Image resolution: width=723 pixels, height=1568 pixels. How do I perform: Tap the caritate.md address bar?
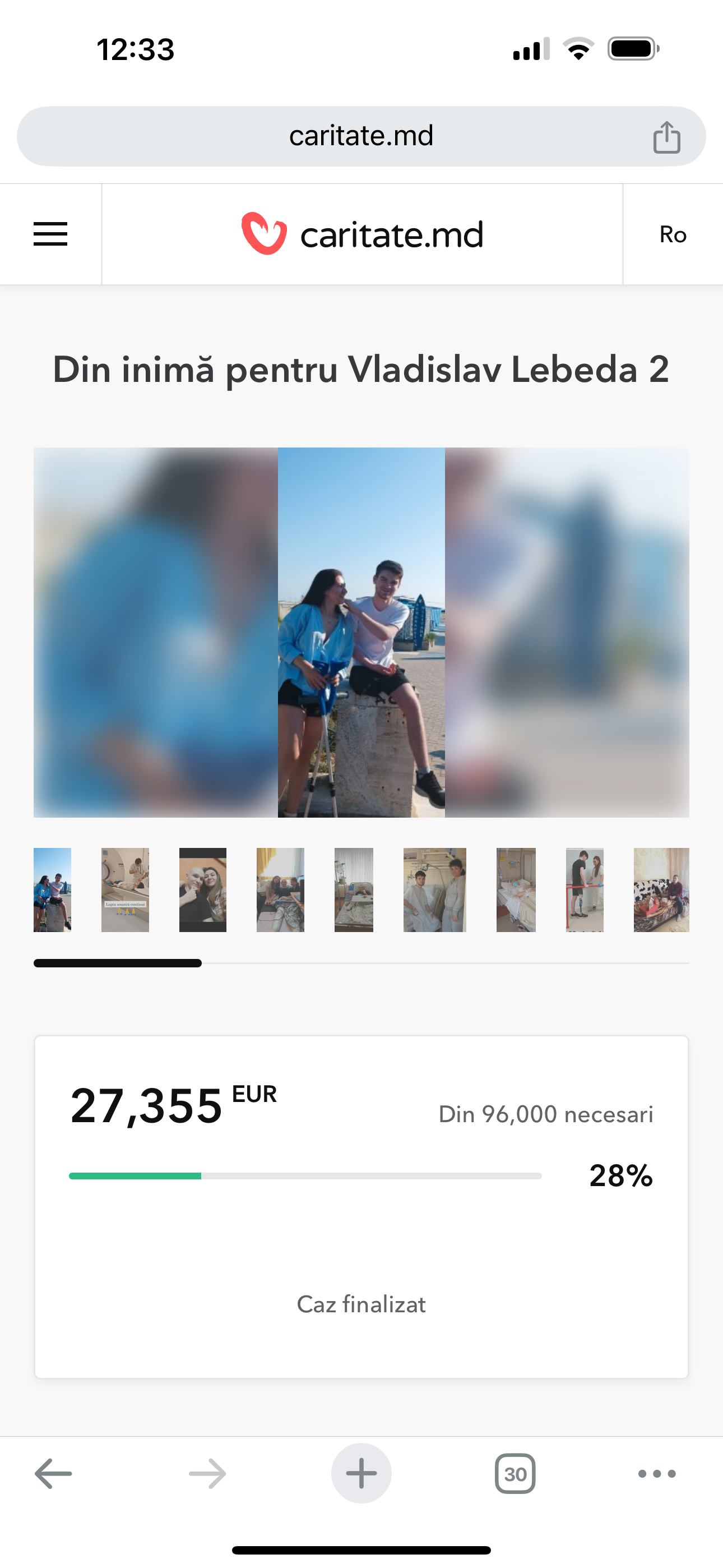[361, 136]
